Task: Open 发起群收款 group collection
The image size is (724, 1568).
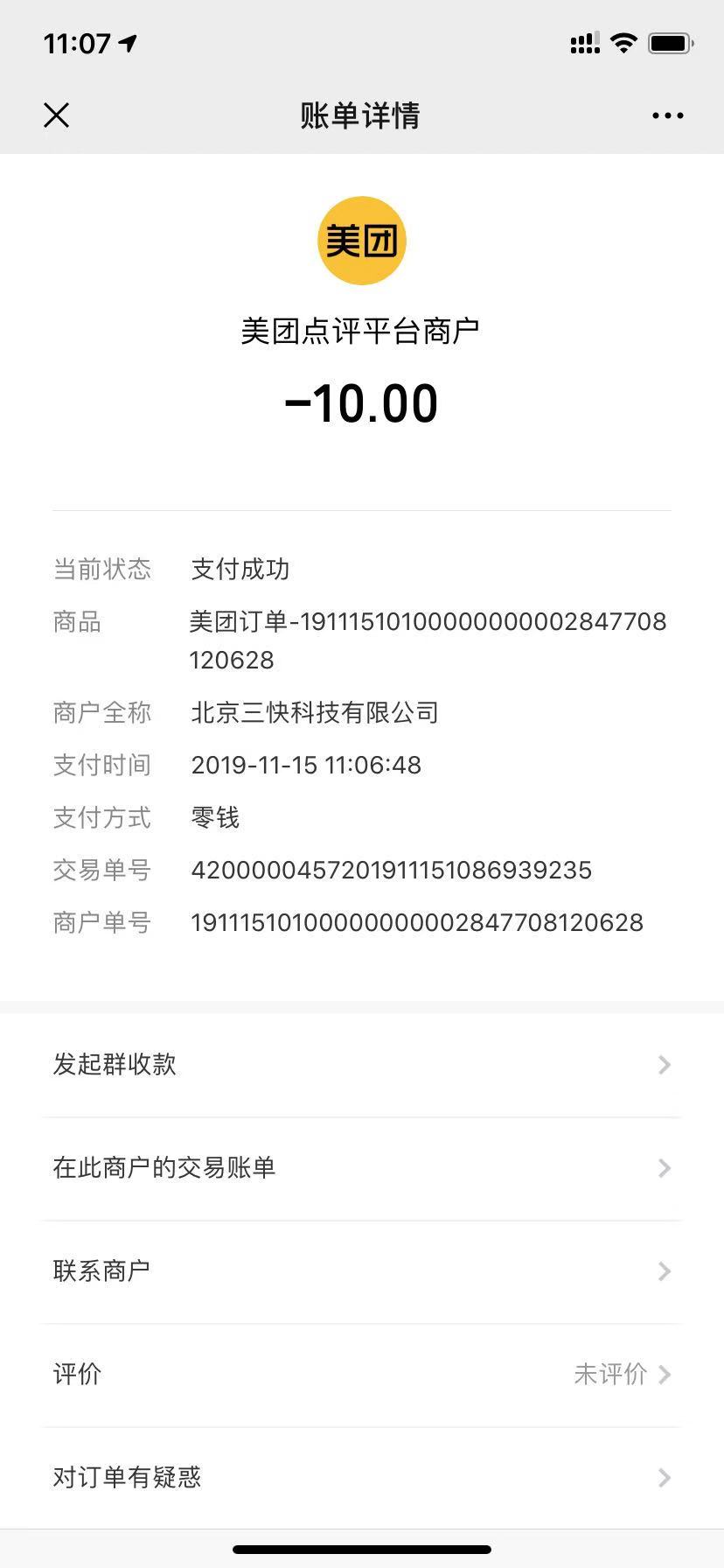Action: click(361, 1065)
